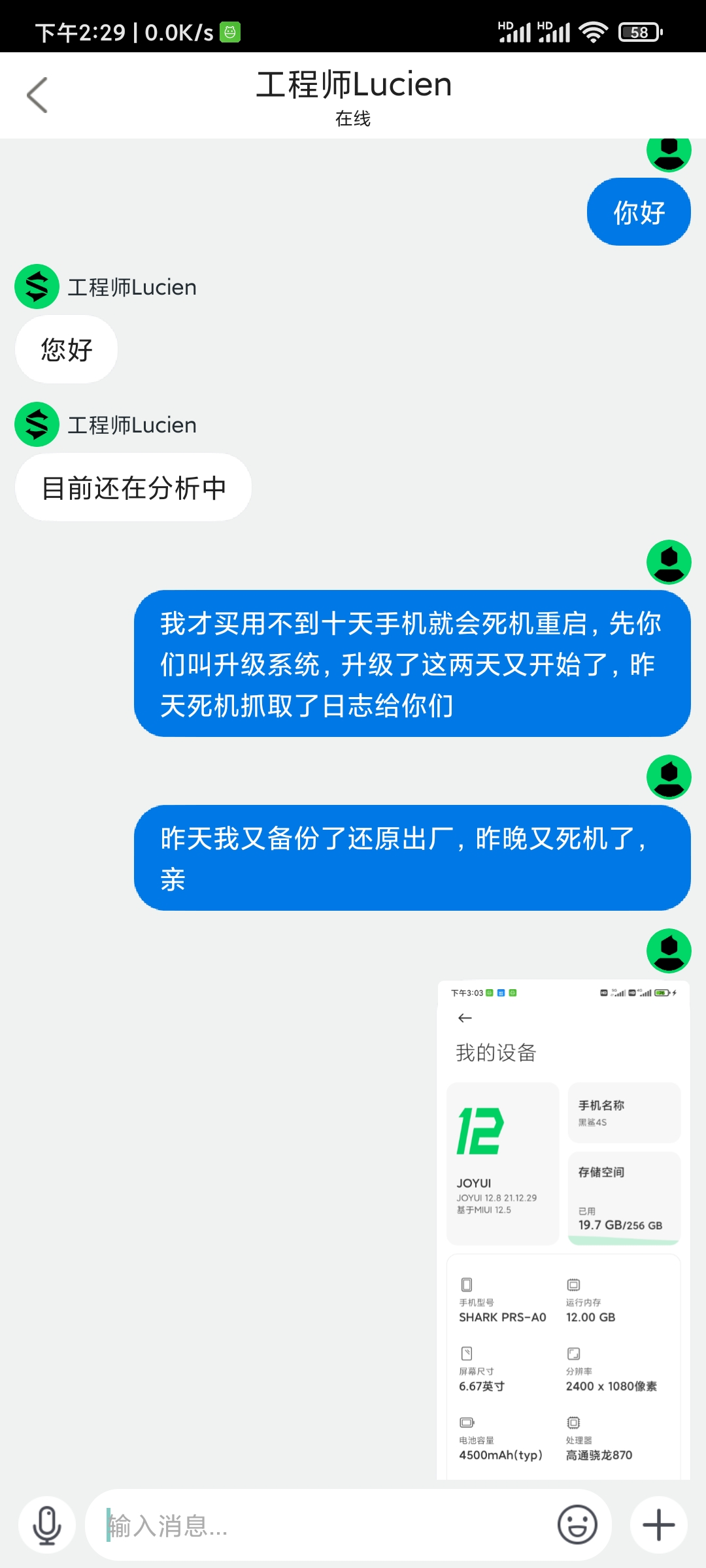Tap the microphone voice input icon
Screen dimensions: 706x1568
point(47,1525)
